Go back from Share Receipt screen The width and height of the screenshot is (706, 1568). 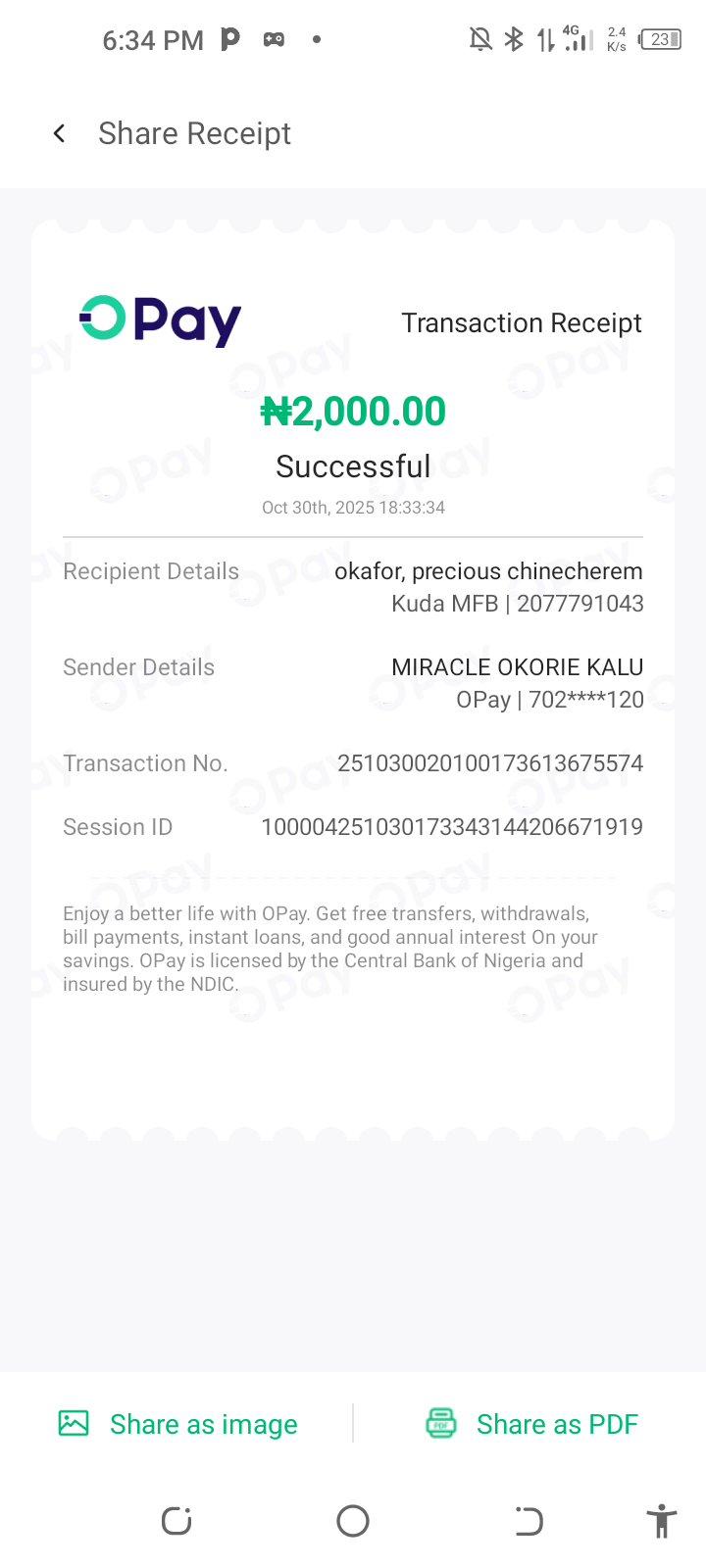click(x=60, y=133)
